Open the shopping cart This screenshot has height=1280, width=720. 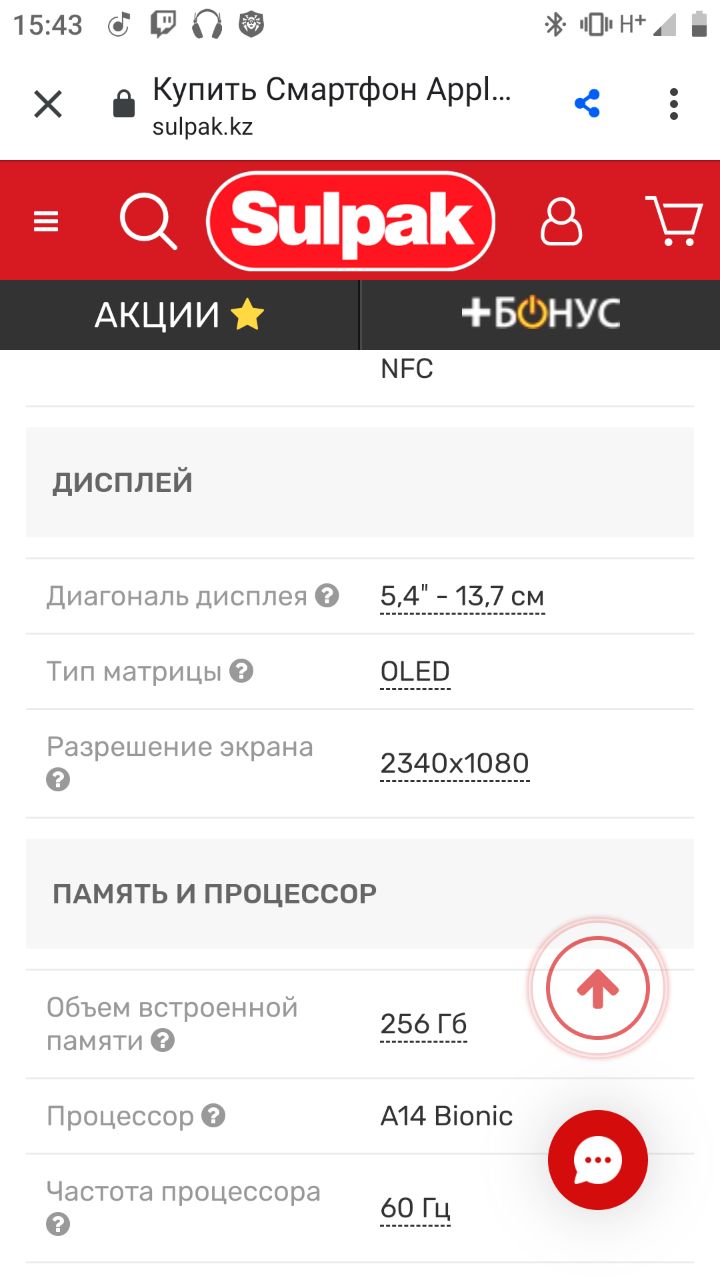(673, 221)
